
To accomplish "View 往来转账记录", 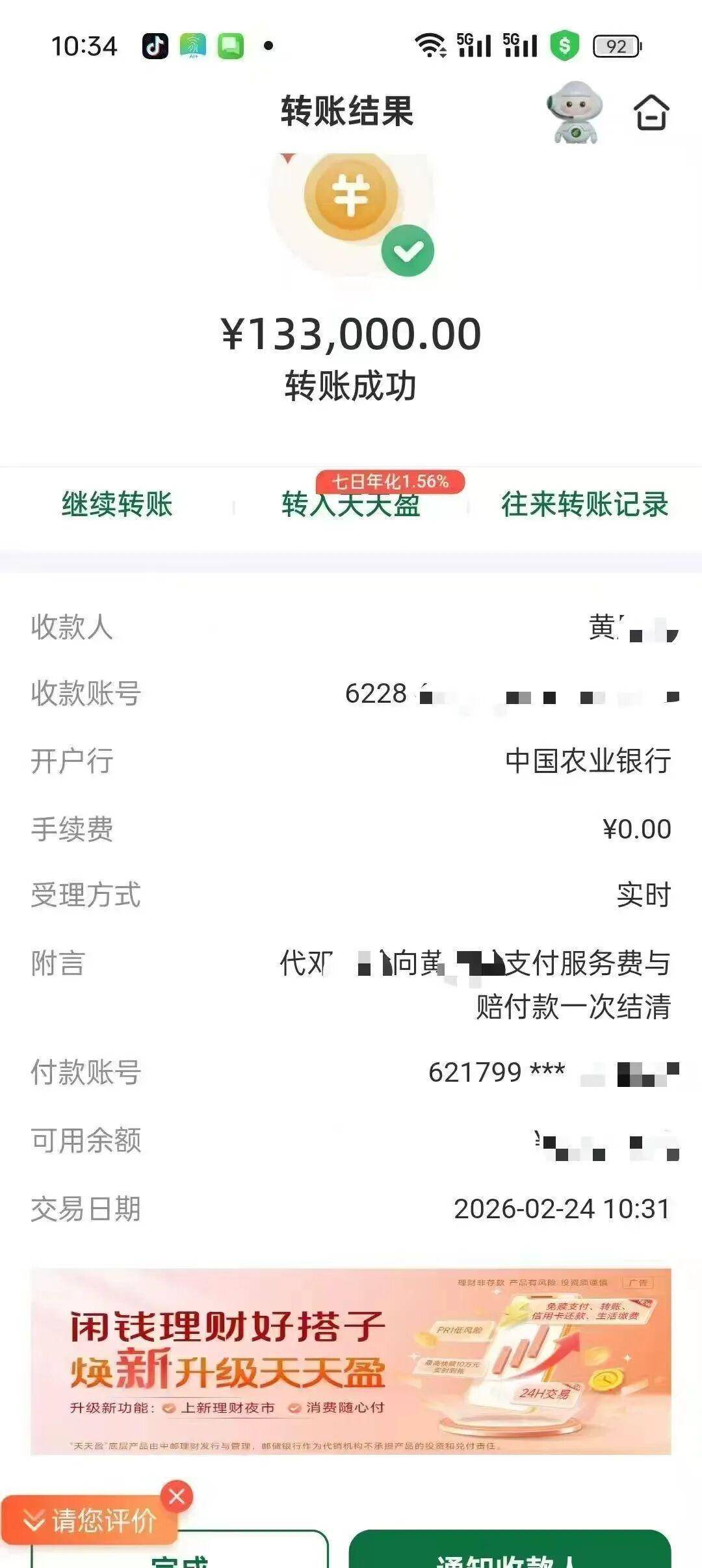I will 584,504.
